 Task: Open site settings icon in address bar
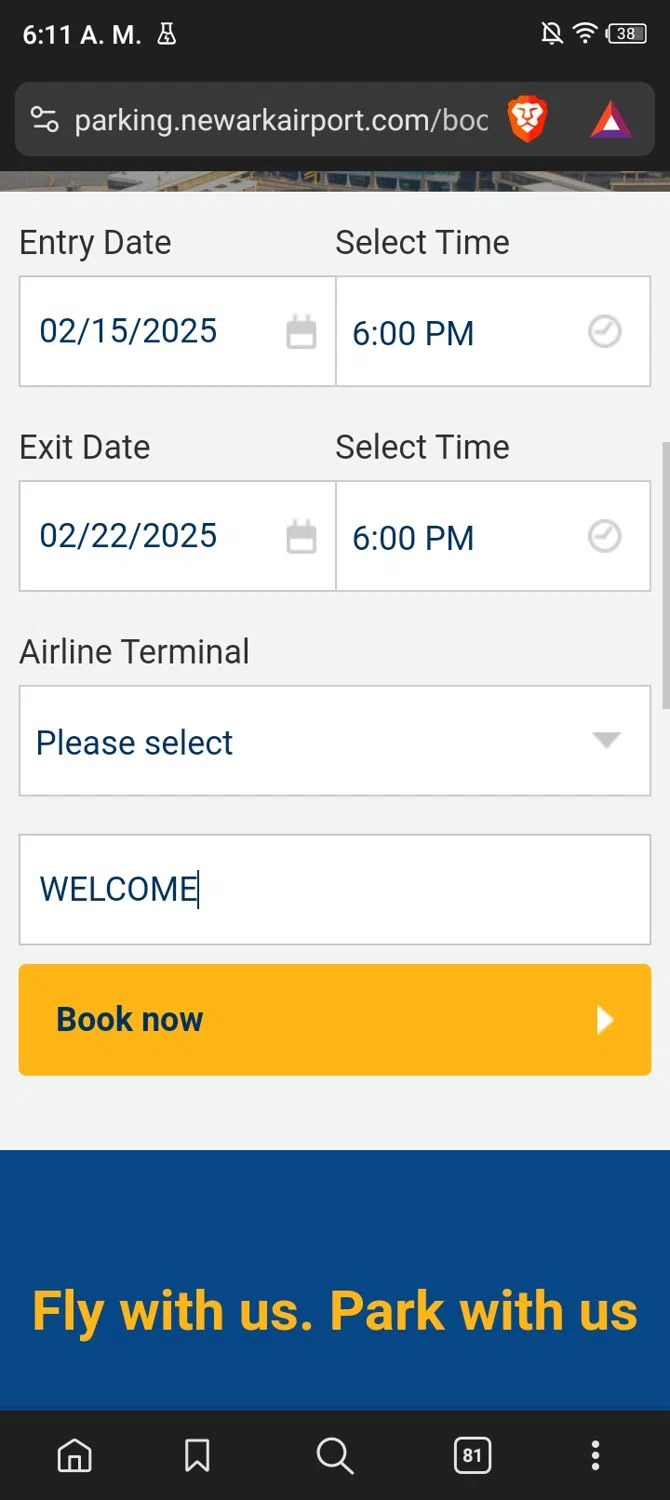click(44, 121)
